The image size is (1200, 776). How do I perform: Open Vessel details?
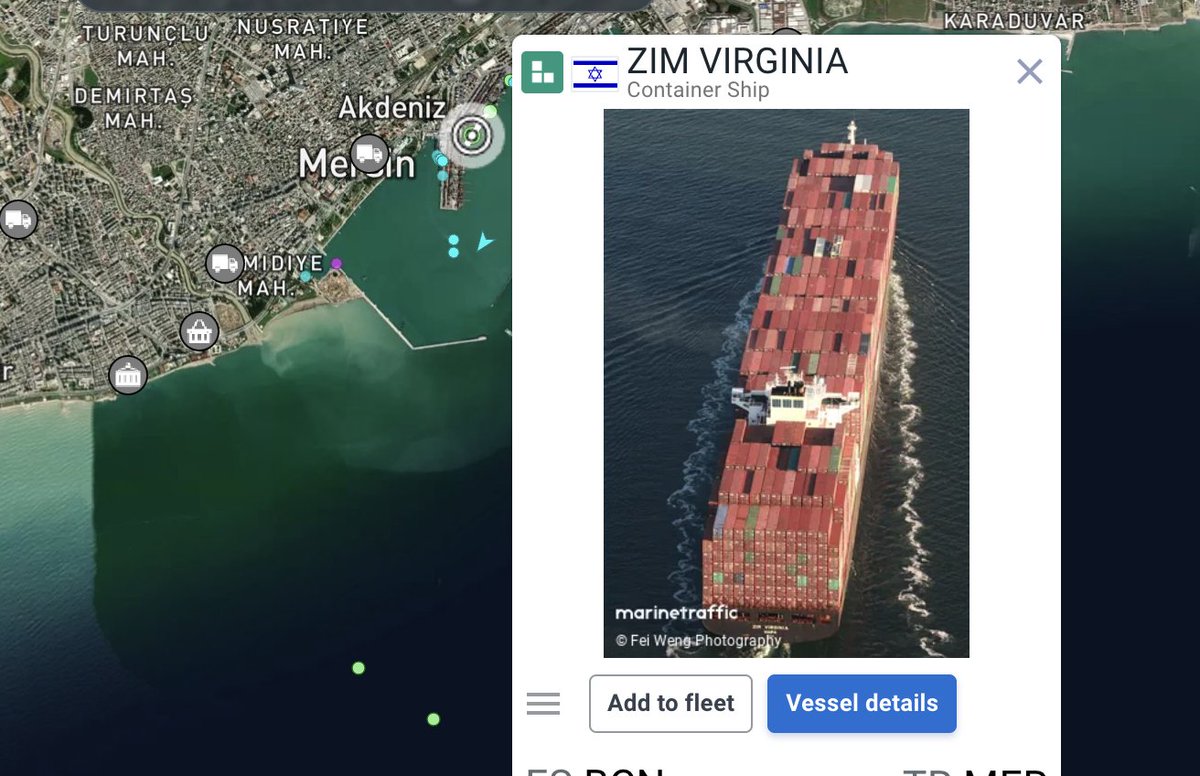tap(861, 703)
